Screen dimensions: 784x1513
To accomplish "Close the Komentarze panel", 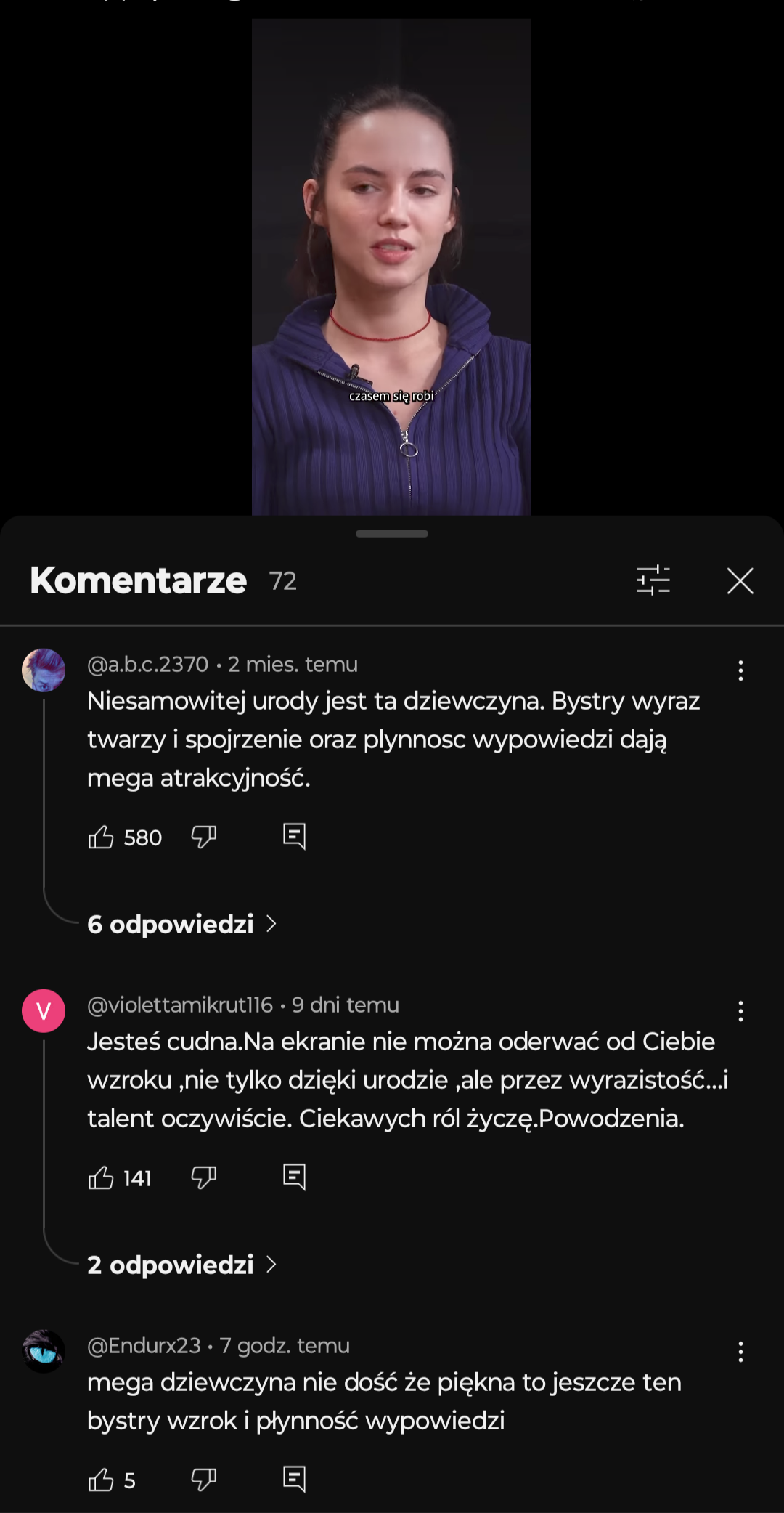I will click(x=740, y=581).
